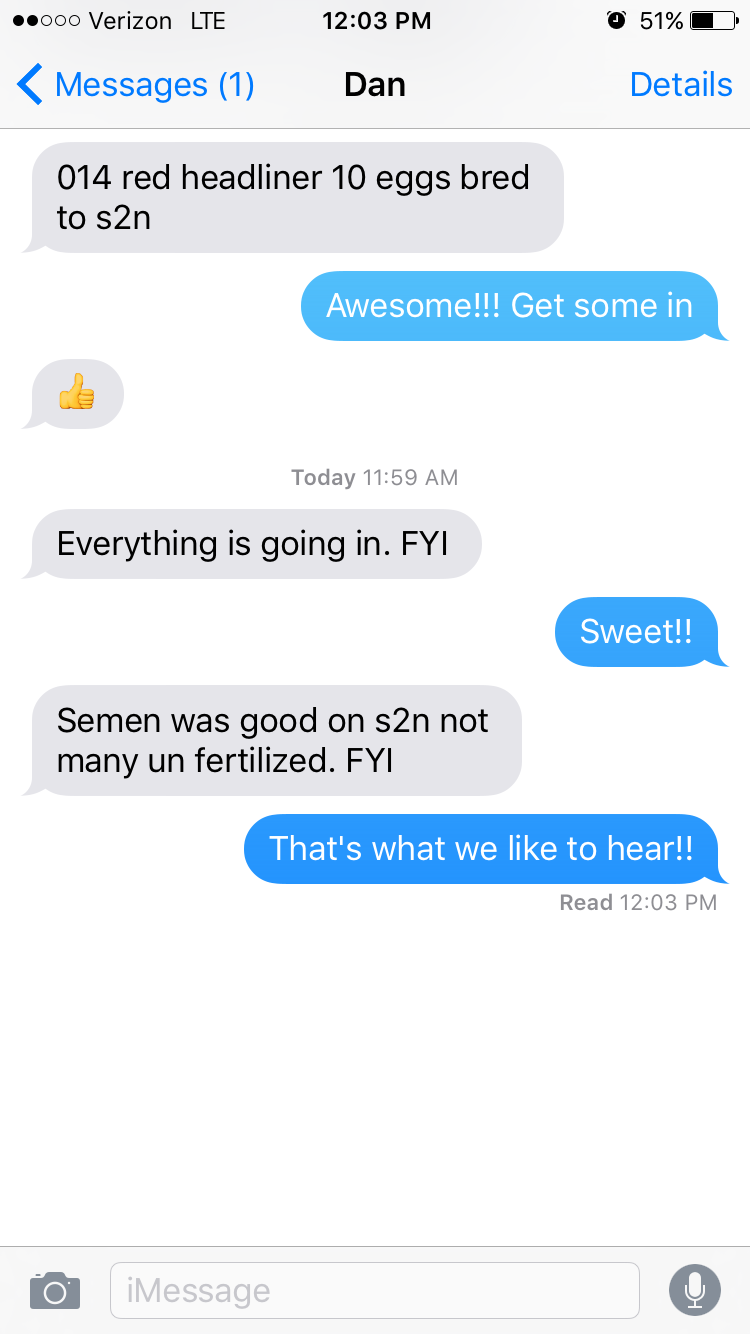
Task: Open Details for the conversation with Dan
Action: point(681,85)
